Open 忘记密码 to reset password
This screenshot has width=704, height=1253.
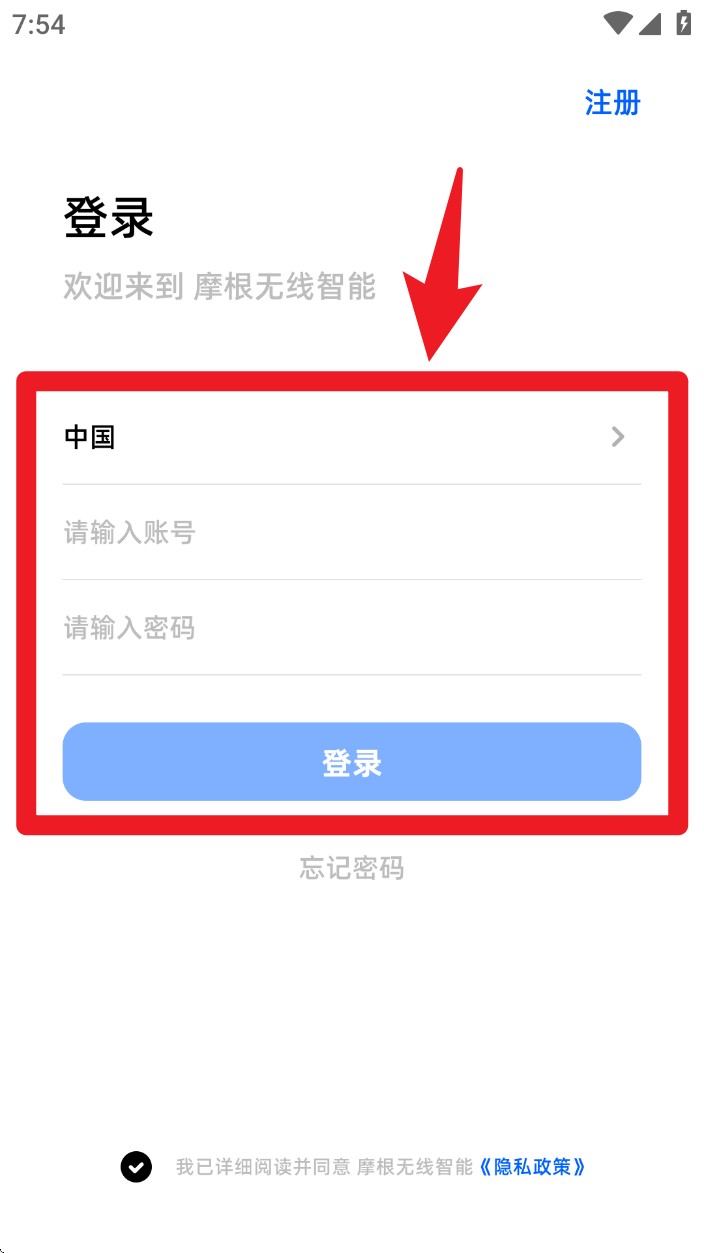(x=351, y=868)
